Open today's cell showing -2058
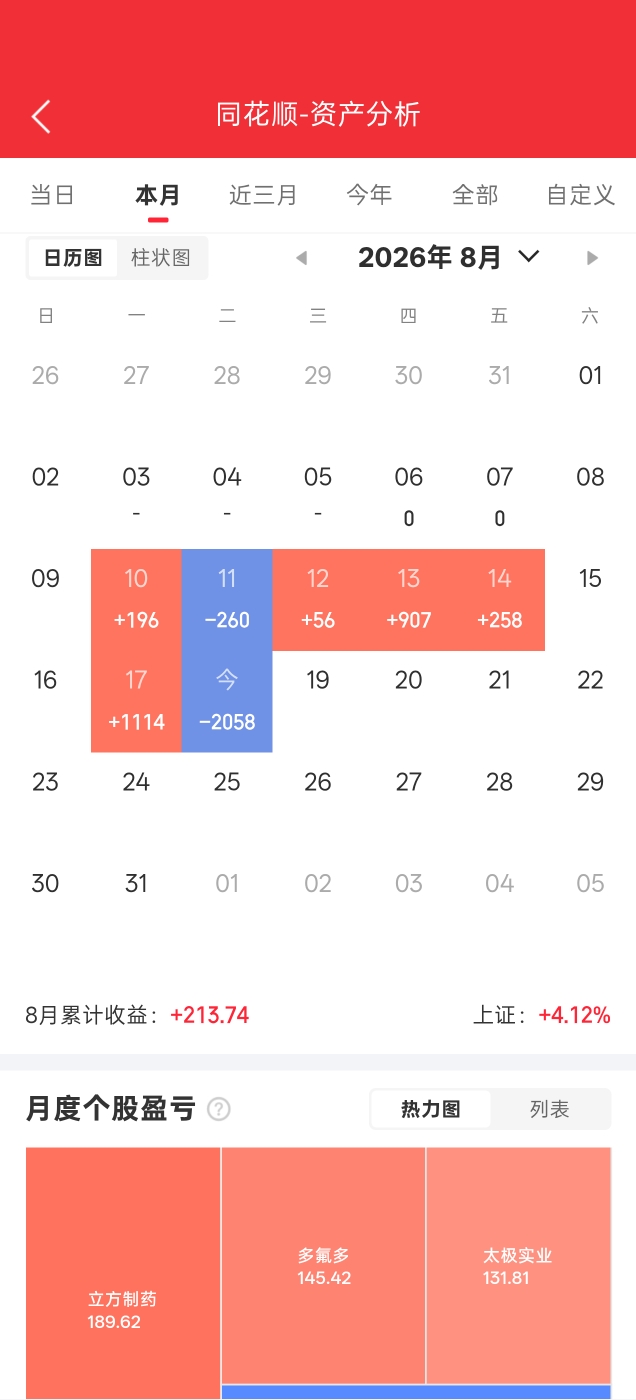 pos(227,702)
